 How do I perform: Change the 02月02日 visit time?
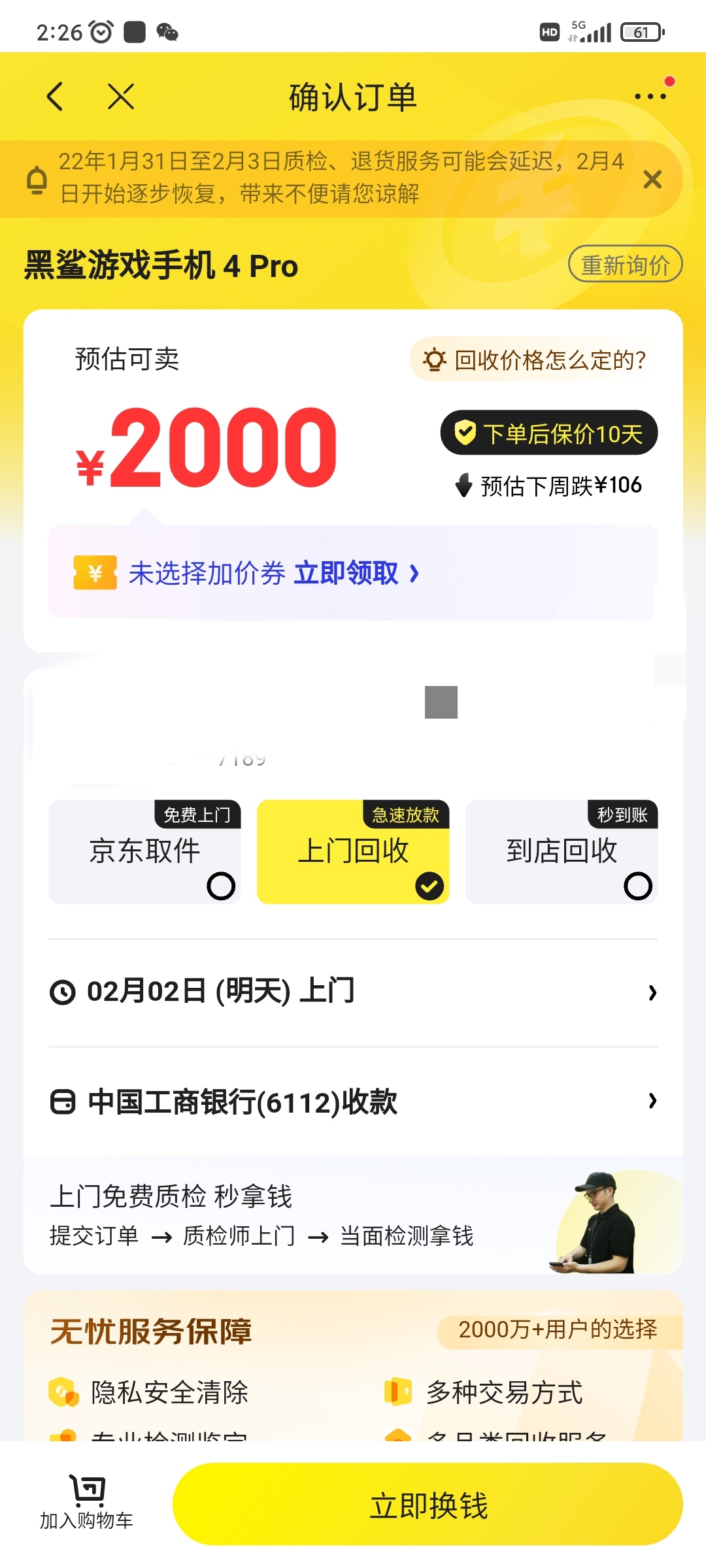click(x=353, y=992)
